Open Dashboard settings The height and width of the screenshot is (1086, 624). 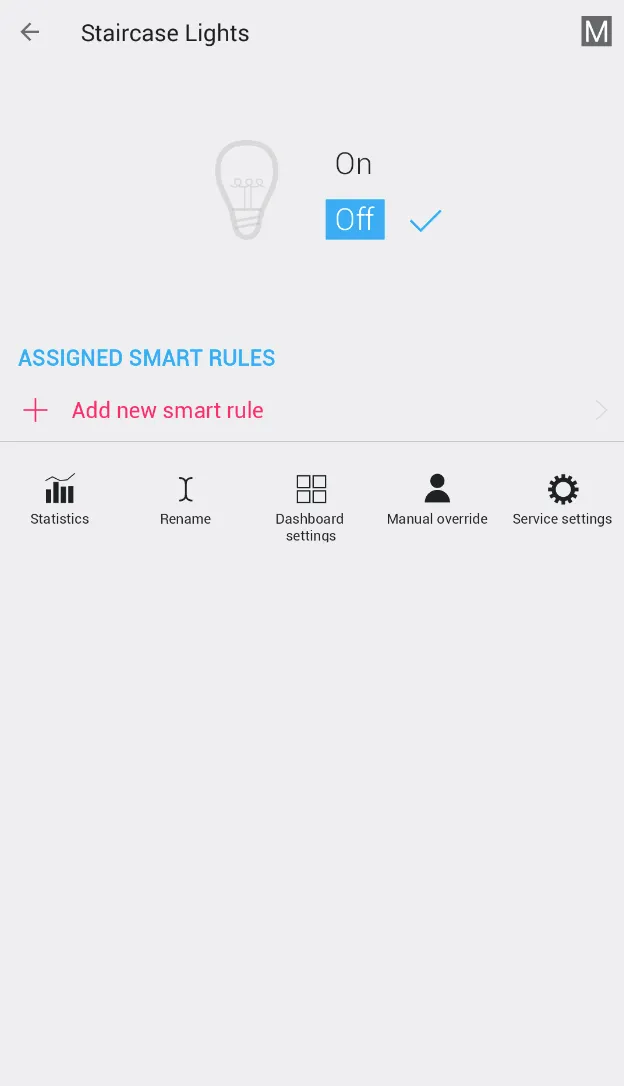(x=310, y=505)
